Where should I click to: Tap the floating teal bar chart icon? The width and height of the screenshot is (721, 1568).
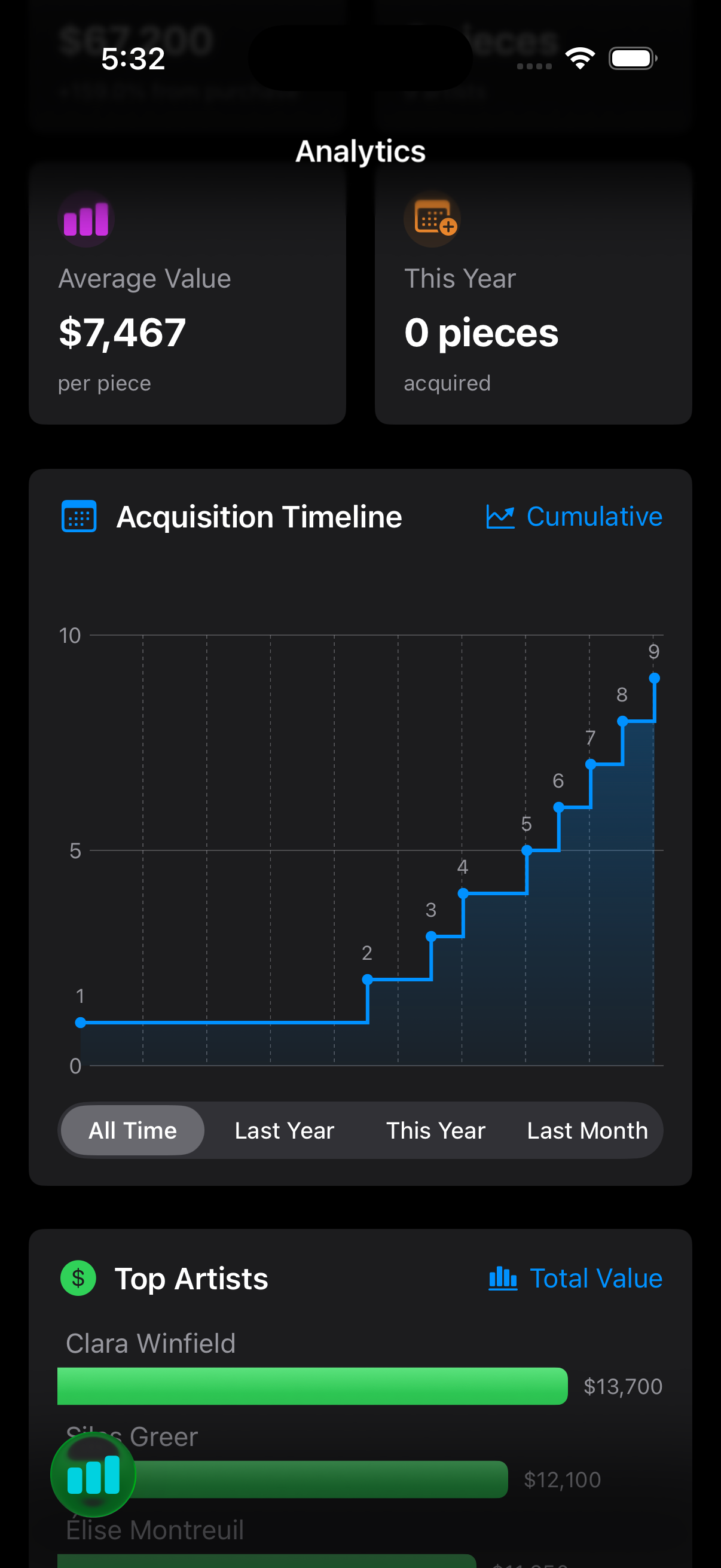[93, 1475]
